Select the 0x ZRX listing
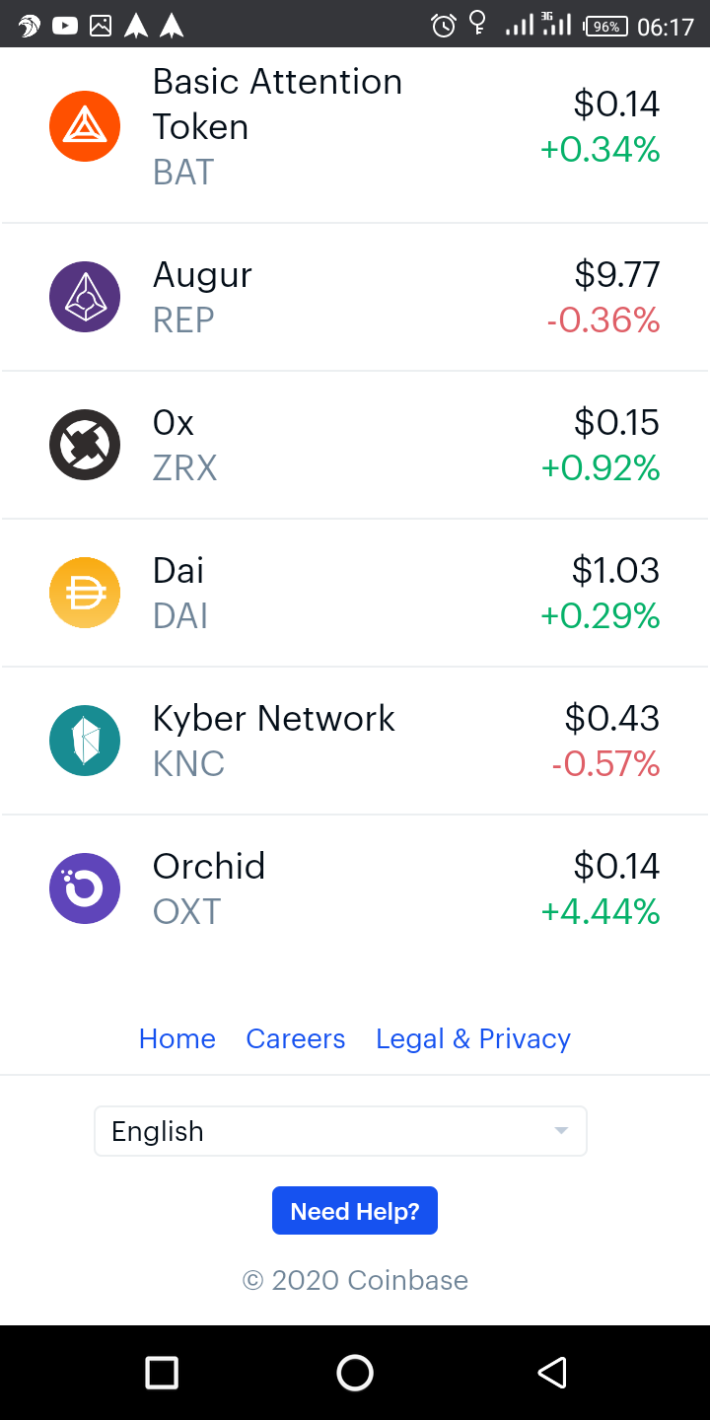Image resolution: width=710 pixels, height=1420 pixels. tap(355, 445)
